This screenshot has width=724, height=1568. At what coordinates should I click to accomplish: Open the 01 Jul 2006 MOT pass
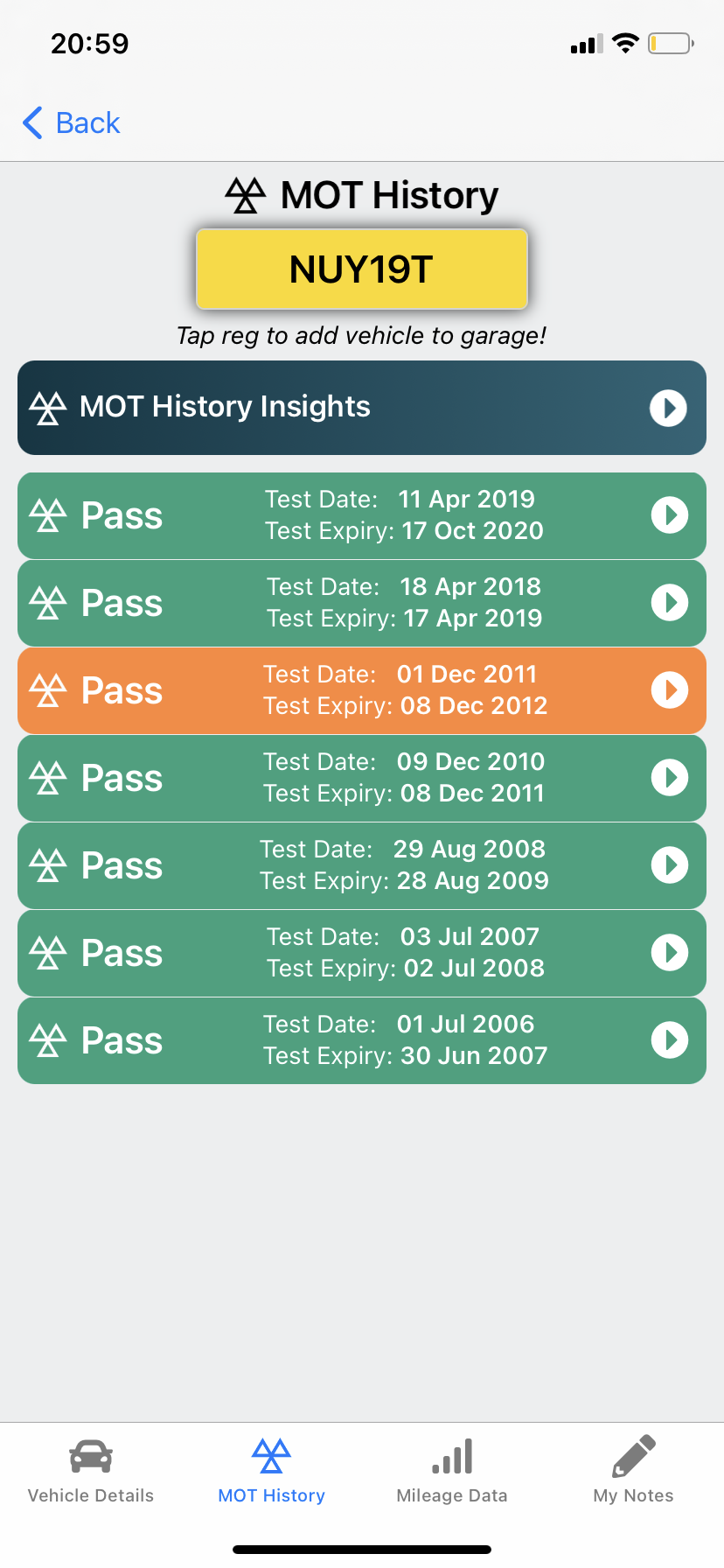pyautogui.click(x=361, y=1040)
